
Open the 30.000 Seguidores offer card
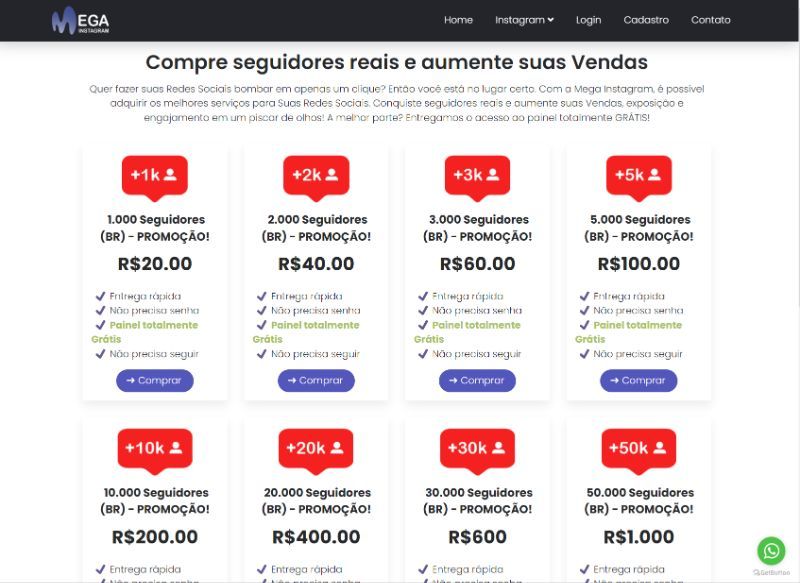tap(477, 500)
